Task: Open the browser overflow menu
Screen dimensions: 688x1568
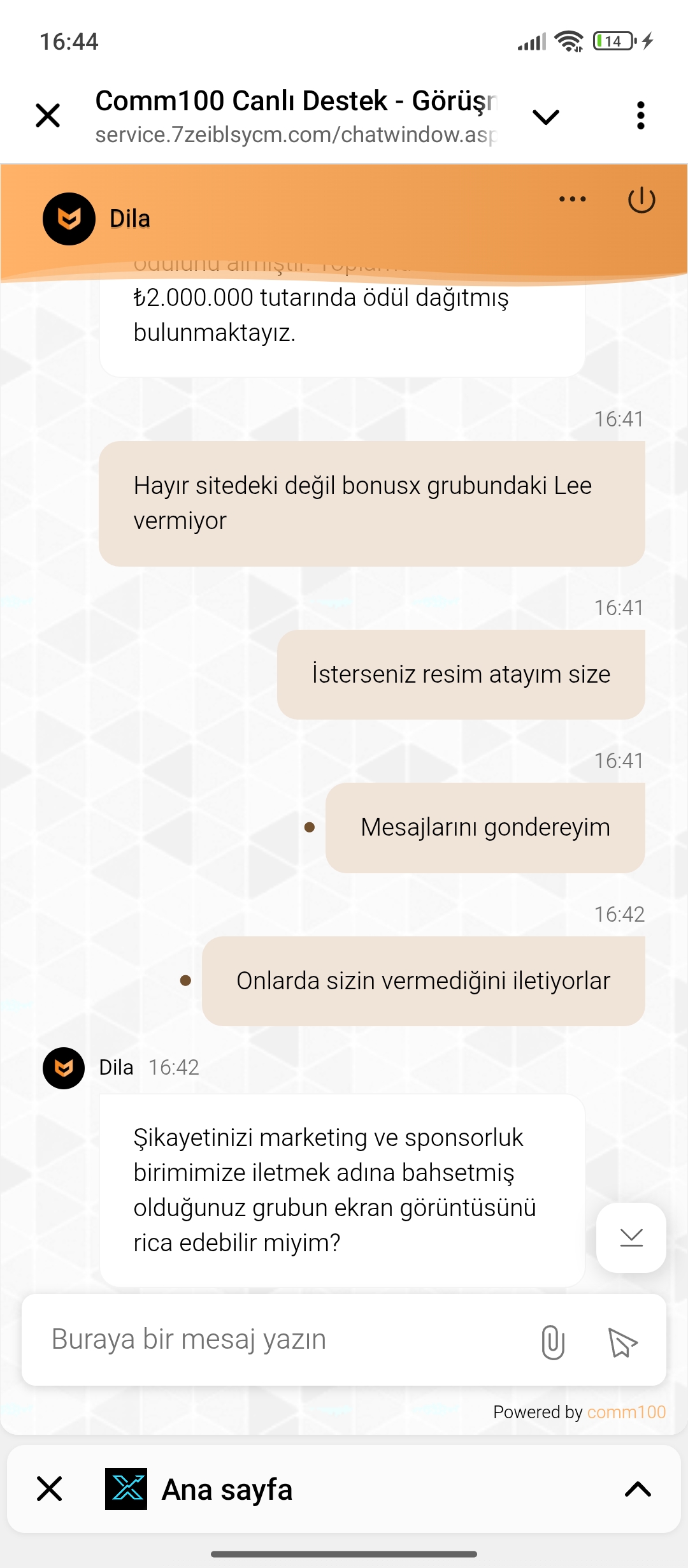Action: pyautogui.click(x=640, y=116)
